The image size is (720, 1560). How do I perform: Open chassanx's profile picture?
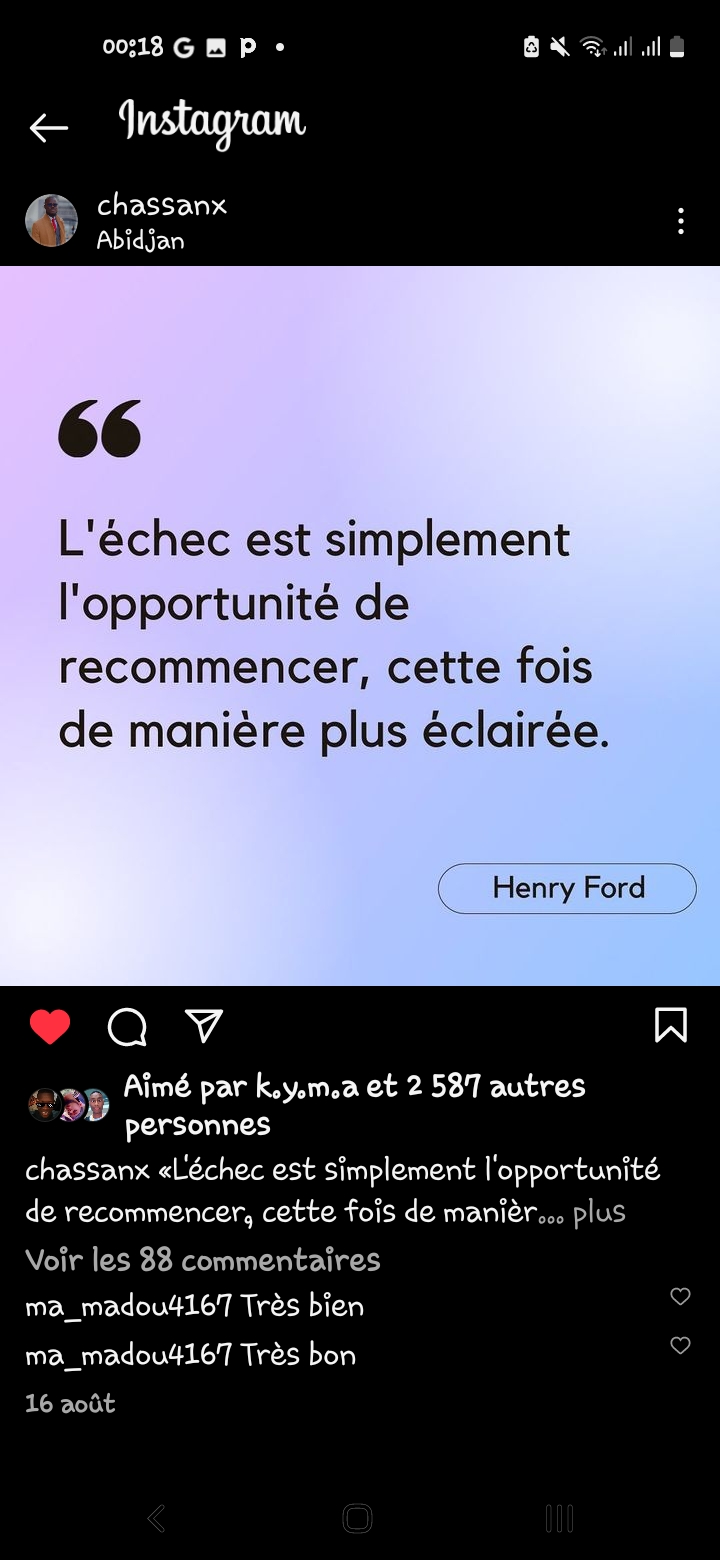click(51, 221)
